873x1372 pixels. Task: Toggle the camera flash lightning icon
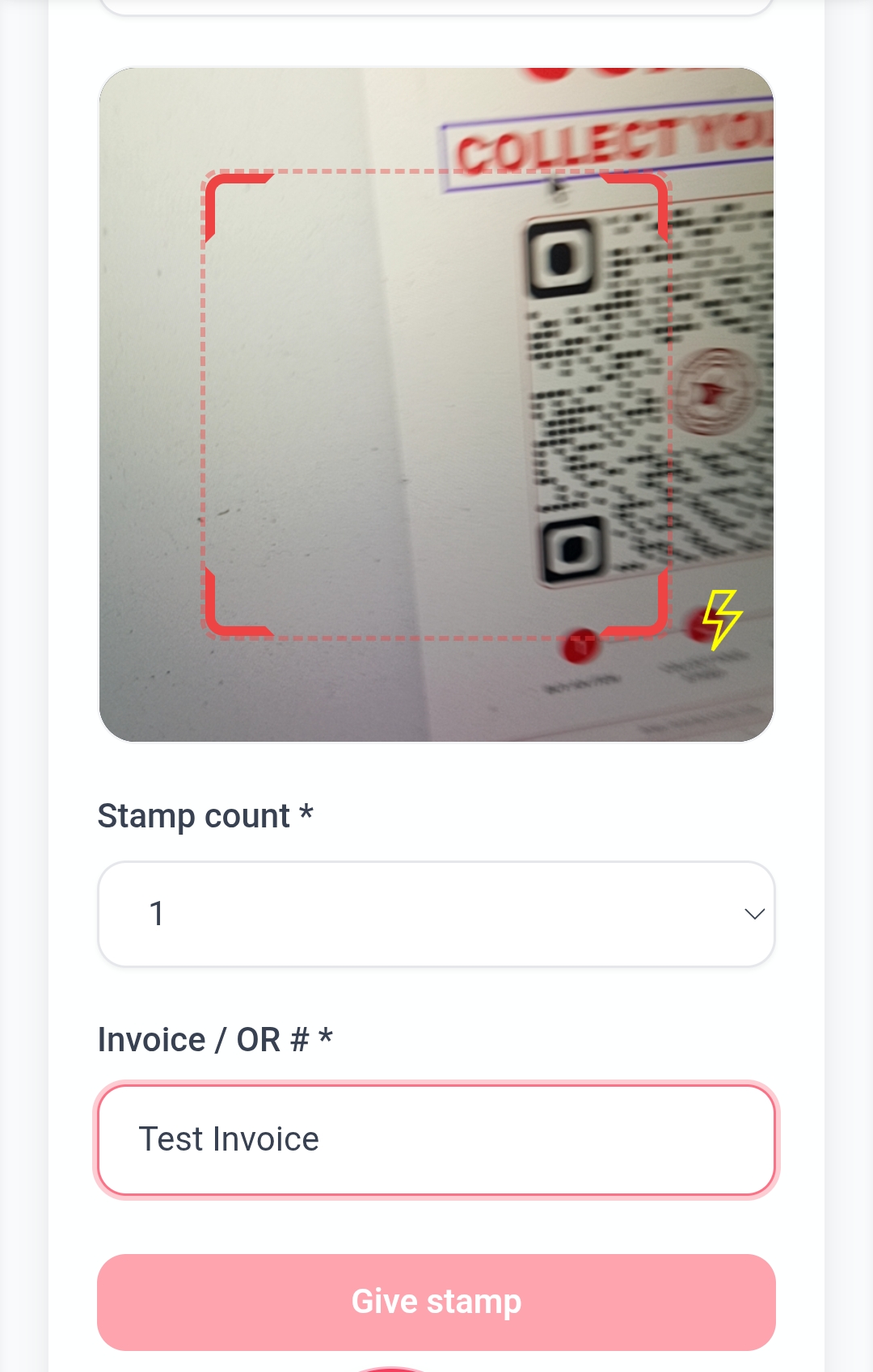(x=721, y=618)
